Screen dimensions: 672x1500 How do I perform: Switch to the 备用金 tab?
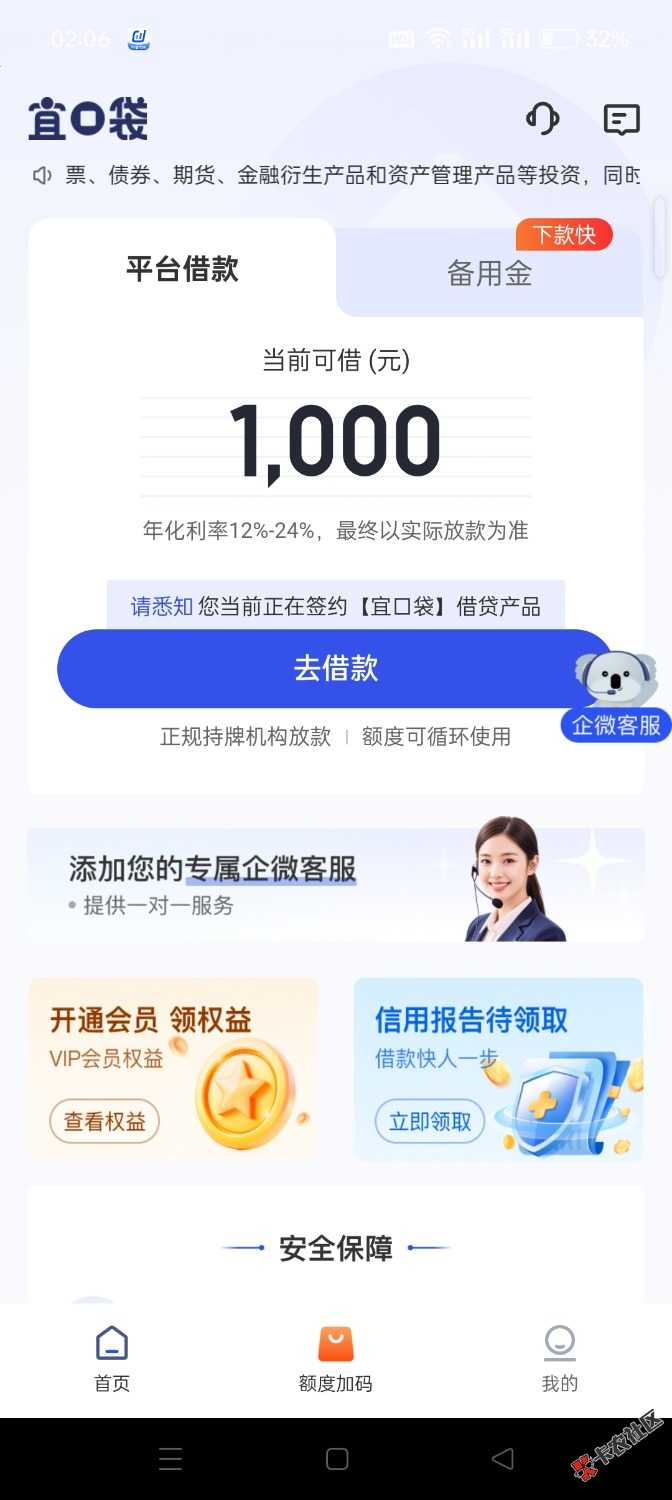(489, 273)
